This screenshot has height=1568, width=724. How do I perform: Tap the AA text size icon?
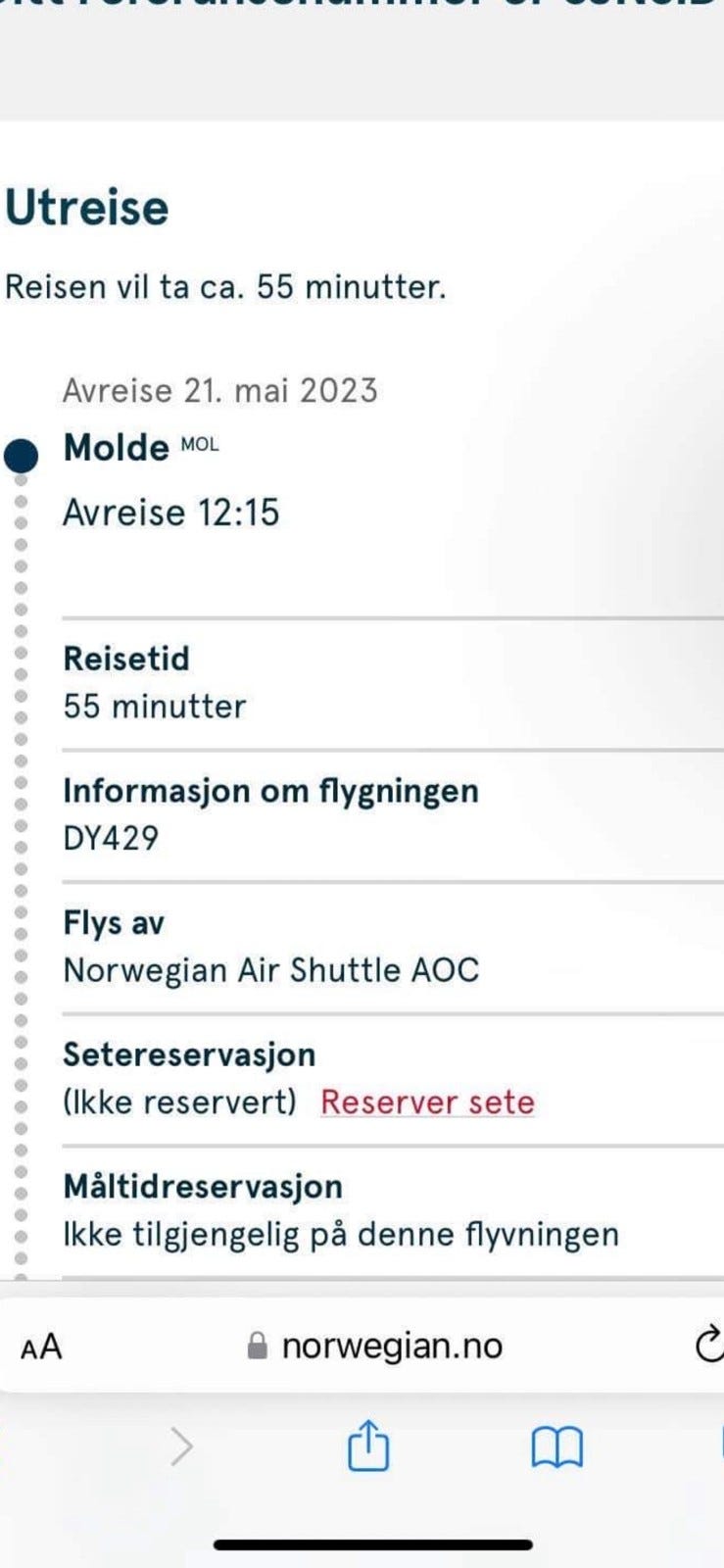pyautogui.click(x=41, y=1344)
